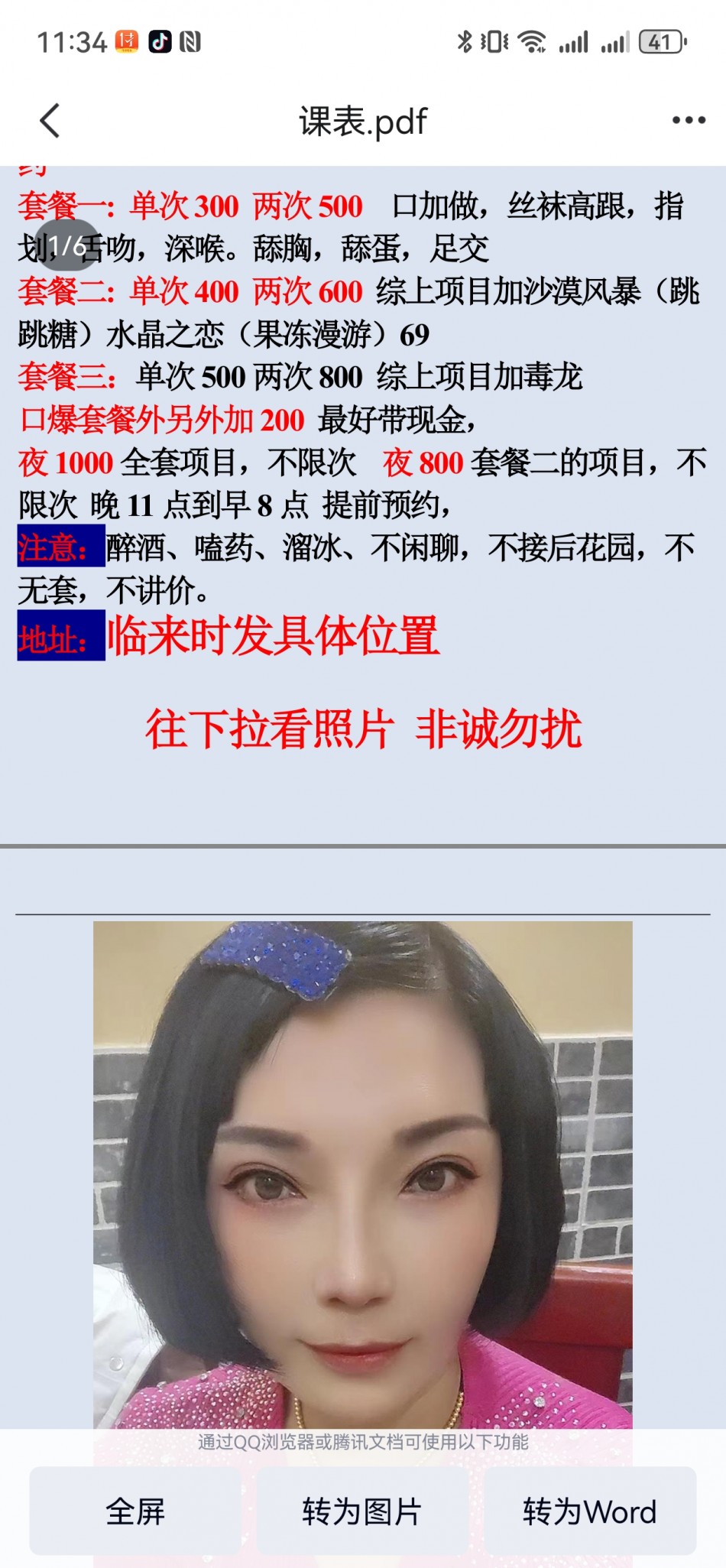Go back from the PDF viewer
Screen dimensions: 726x1568
[x=50, y=121]
